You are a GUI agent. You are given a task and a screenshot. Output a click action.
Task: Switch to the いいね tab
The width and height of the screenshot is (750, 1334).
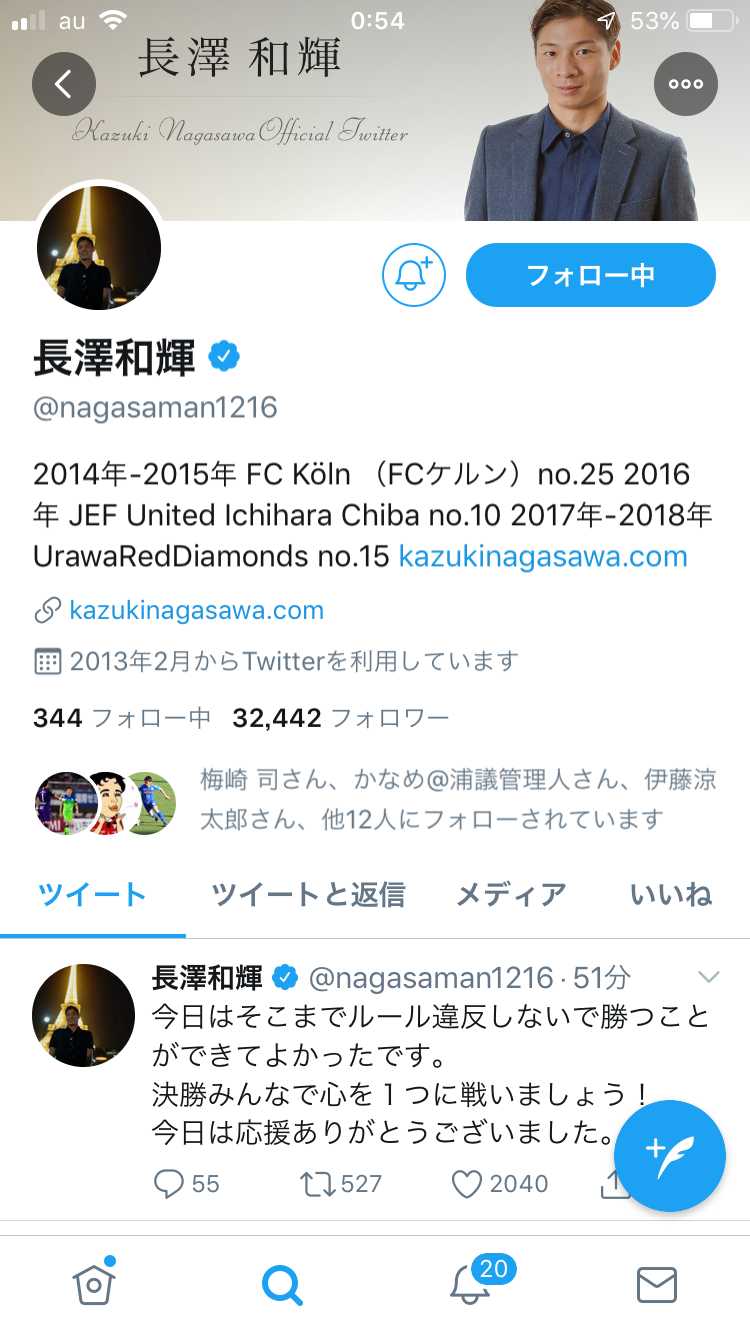click(671, 894)
